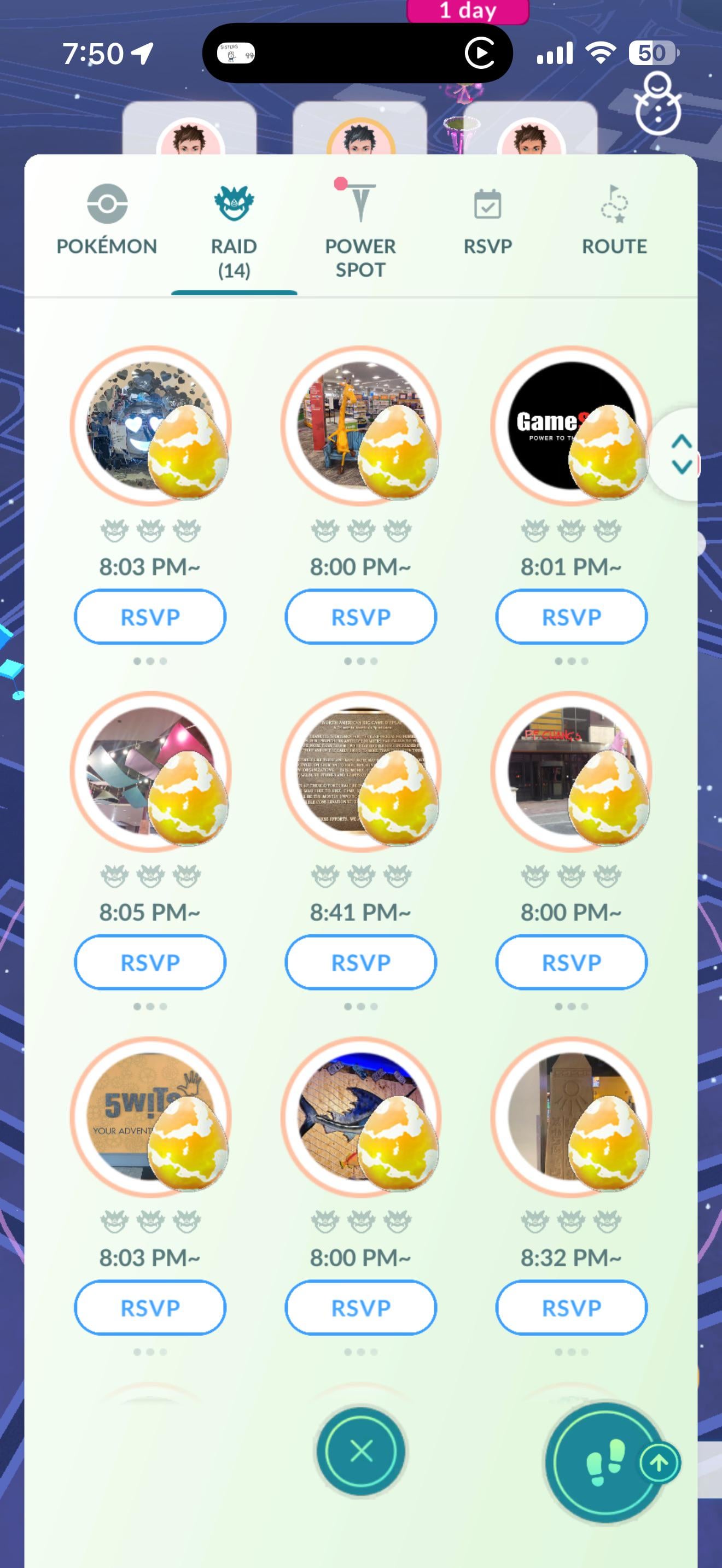RSVP to the 5Wits raid
The image size is (722, 1568).
pyautogui.click(x=150, y=1307)
